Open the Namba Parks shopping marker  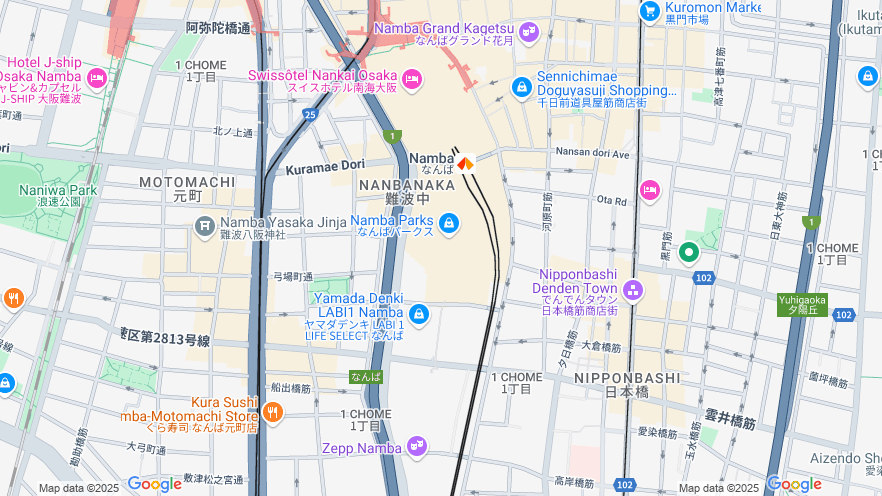(449, 223)
